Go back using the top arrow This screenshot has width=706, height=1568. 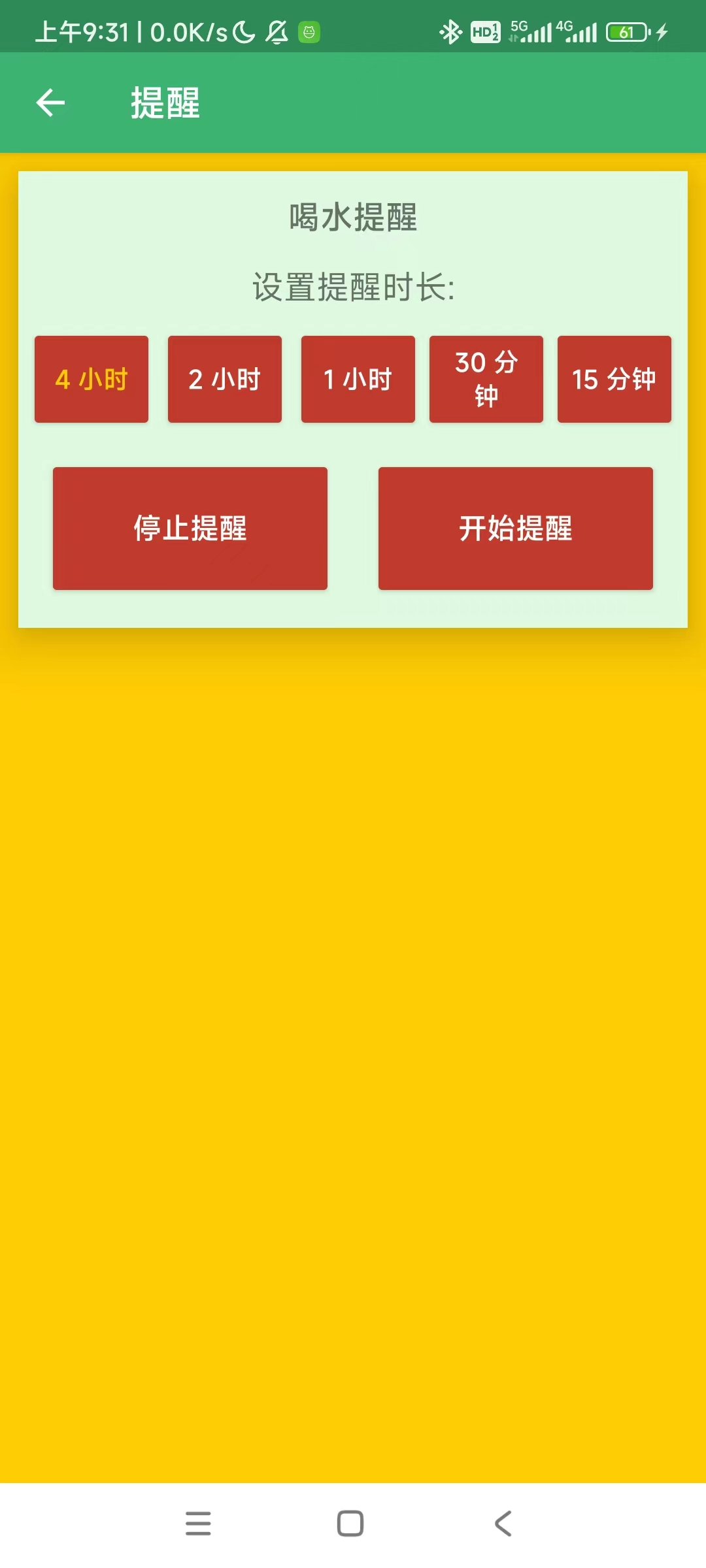pos(50,103)
